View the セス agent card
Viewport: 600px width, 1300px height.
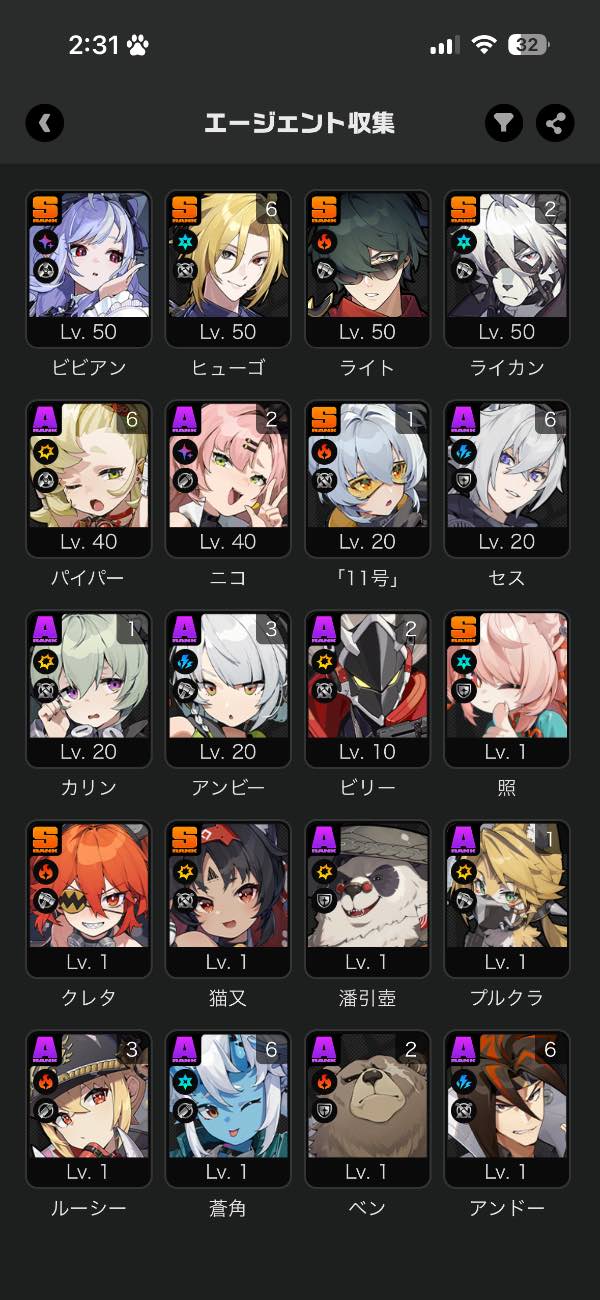point(507,478)
